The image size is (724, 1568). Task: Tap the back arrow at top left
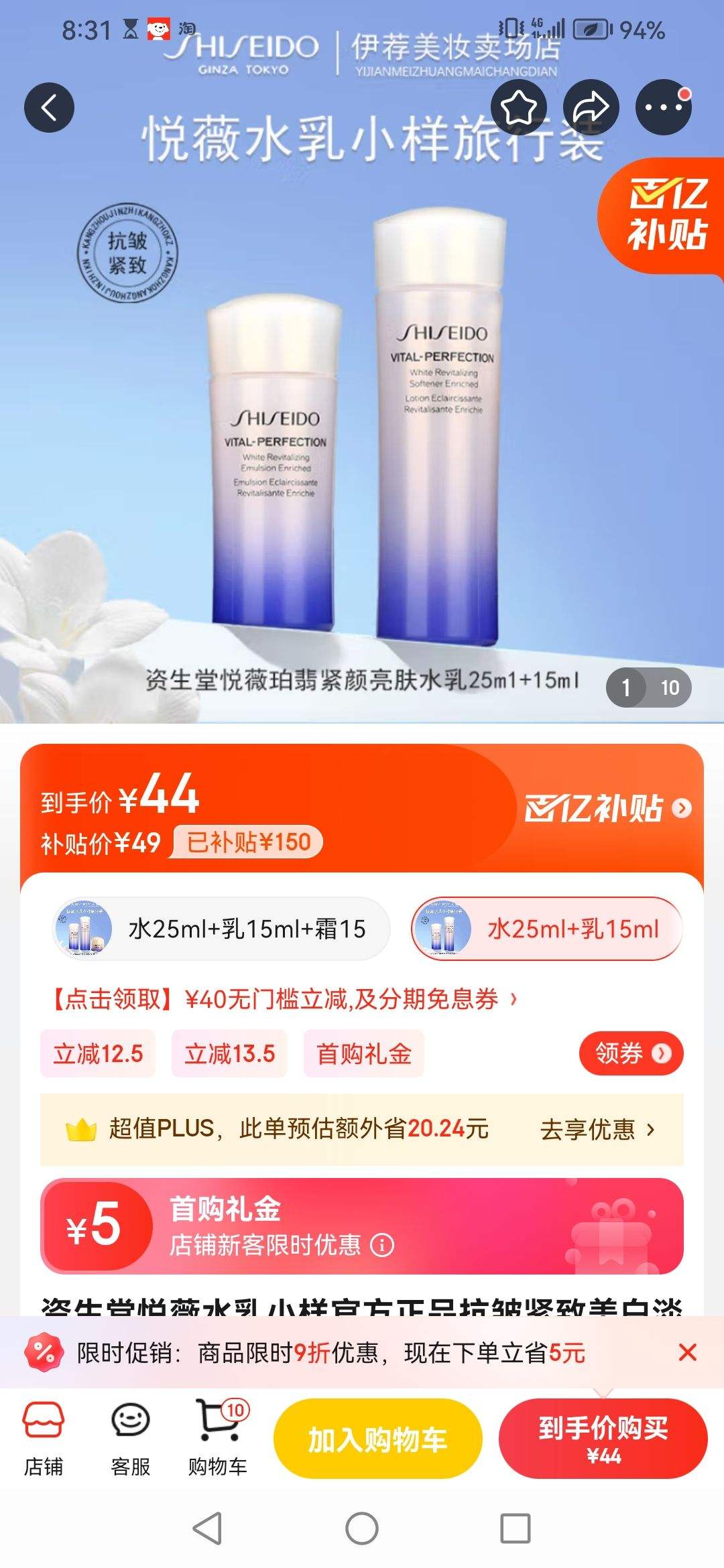[48, 107]
